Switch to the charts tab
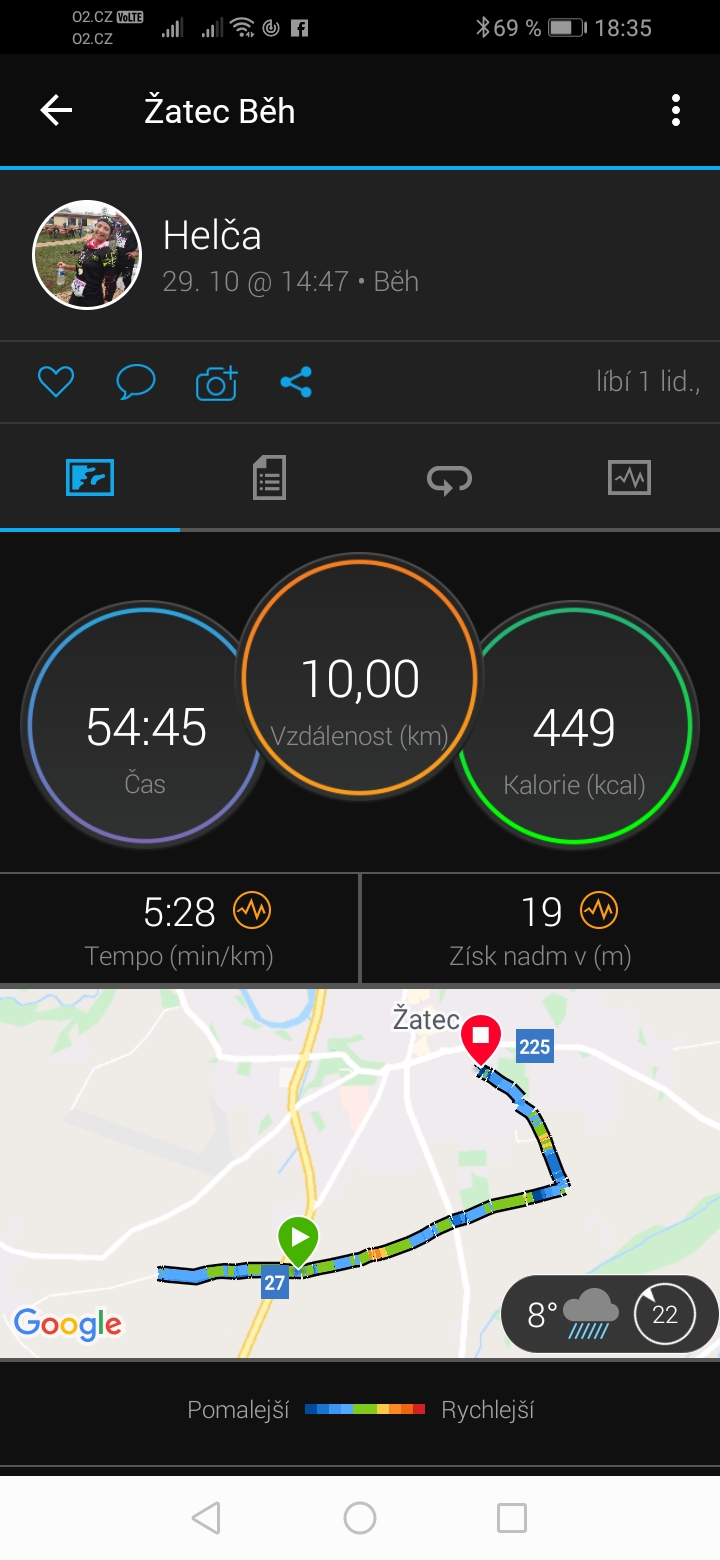The height and width of the screenshot is (1560, 720). point(629,477)
